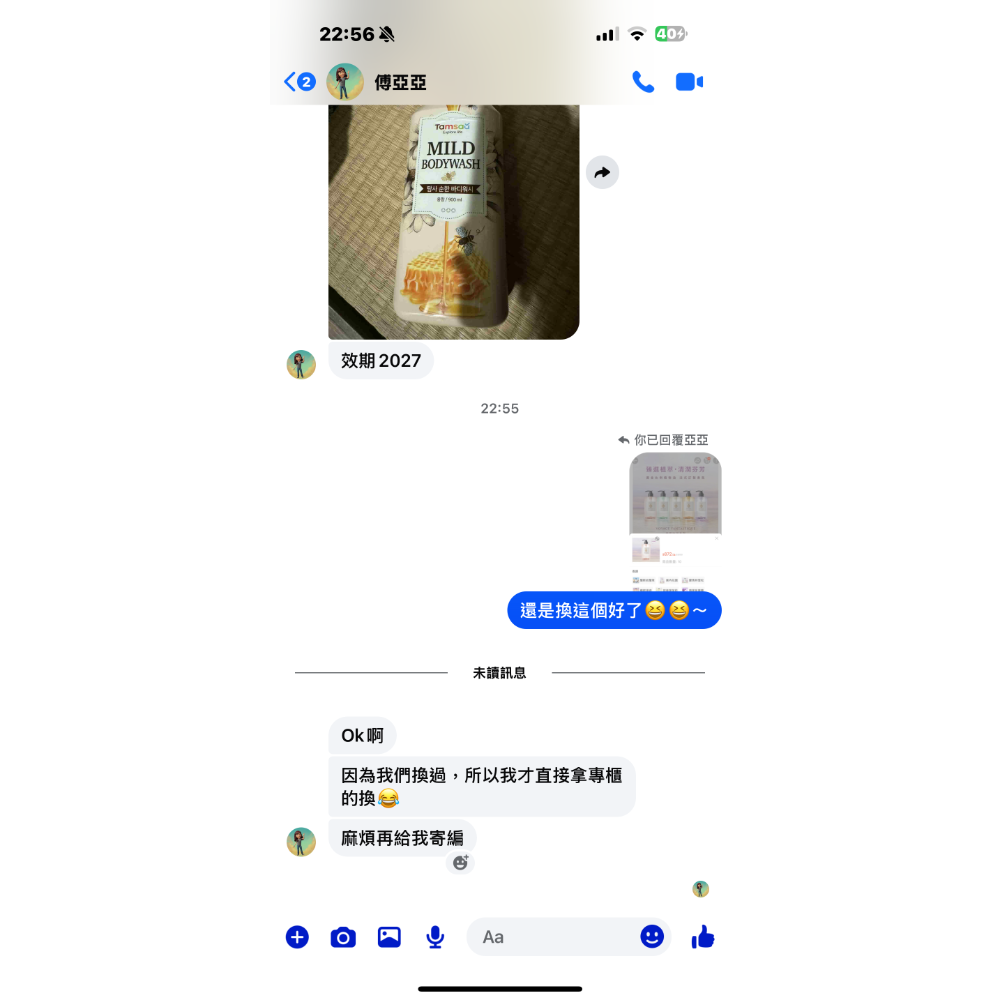Viewport: 1000px width, 1000px height.
Task: Open the plus attachments menu
Action: [297, 937]
